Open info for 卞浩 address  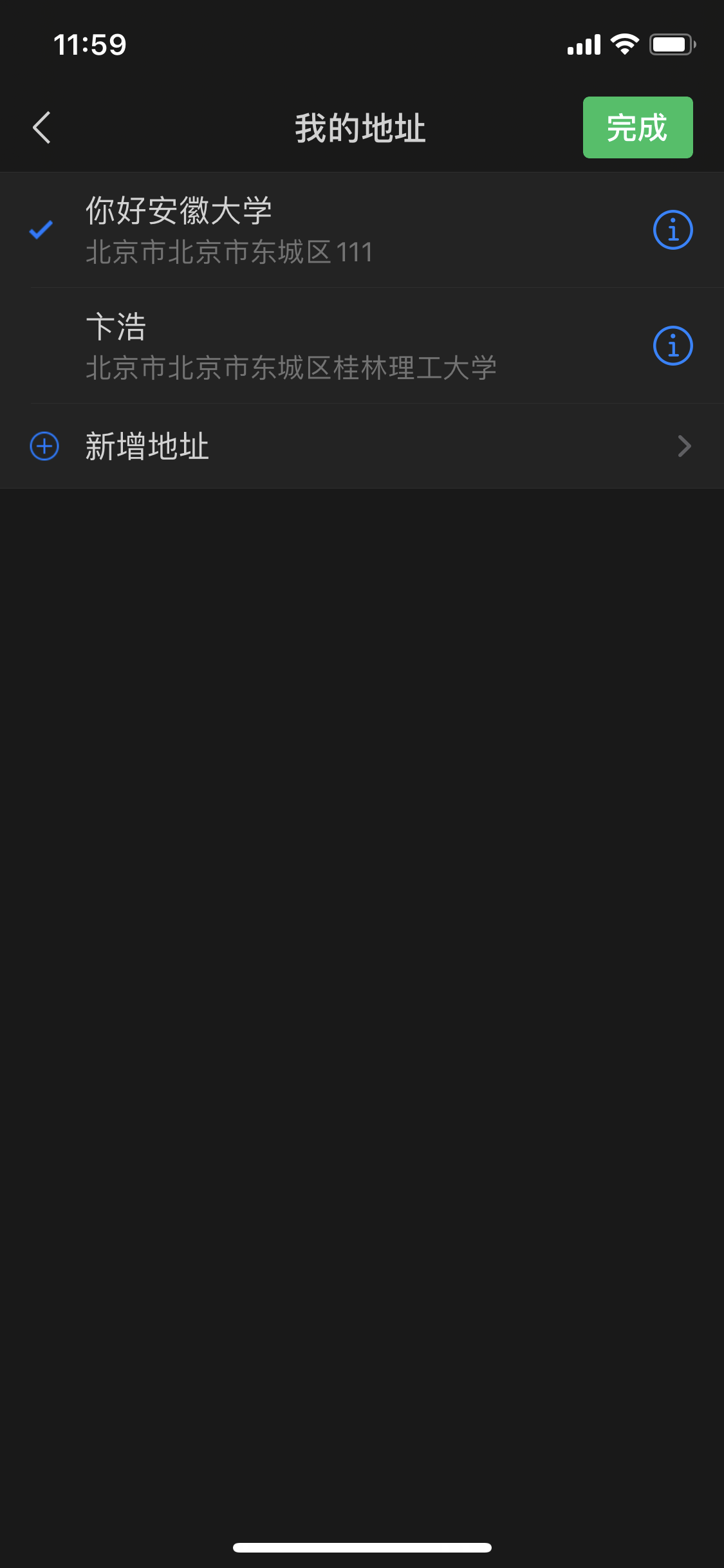[x=673, y=346]
